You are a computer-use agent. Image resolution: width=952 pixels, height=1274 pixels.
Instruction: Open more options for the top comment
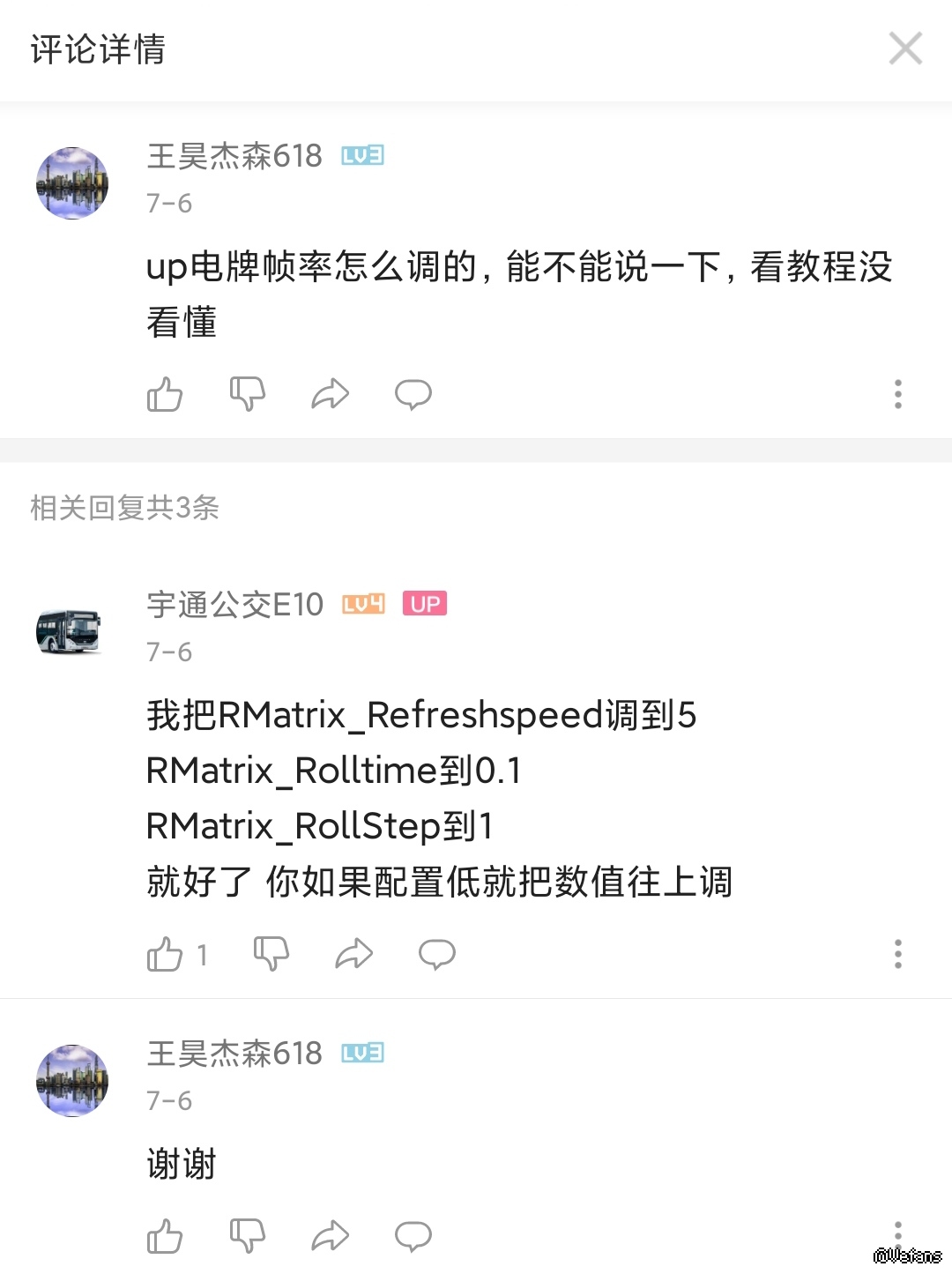click(x=897, y=394)
